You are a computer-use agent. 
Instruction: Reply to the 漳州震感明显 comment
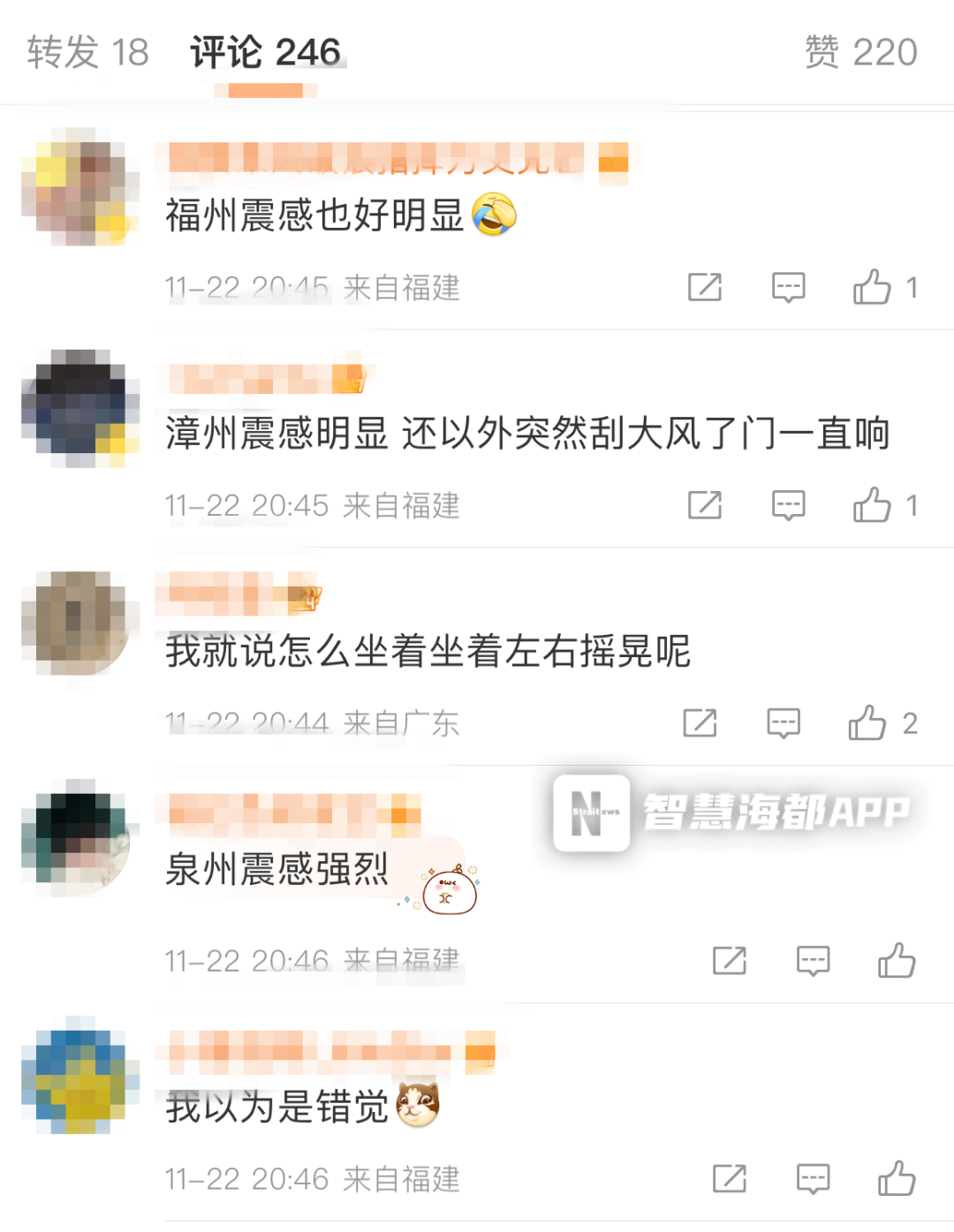click(788, 505)
